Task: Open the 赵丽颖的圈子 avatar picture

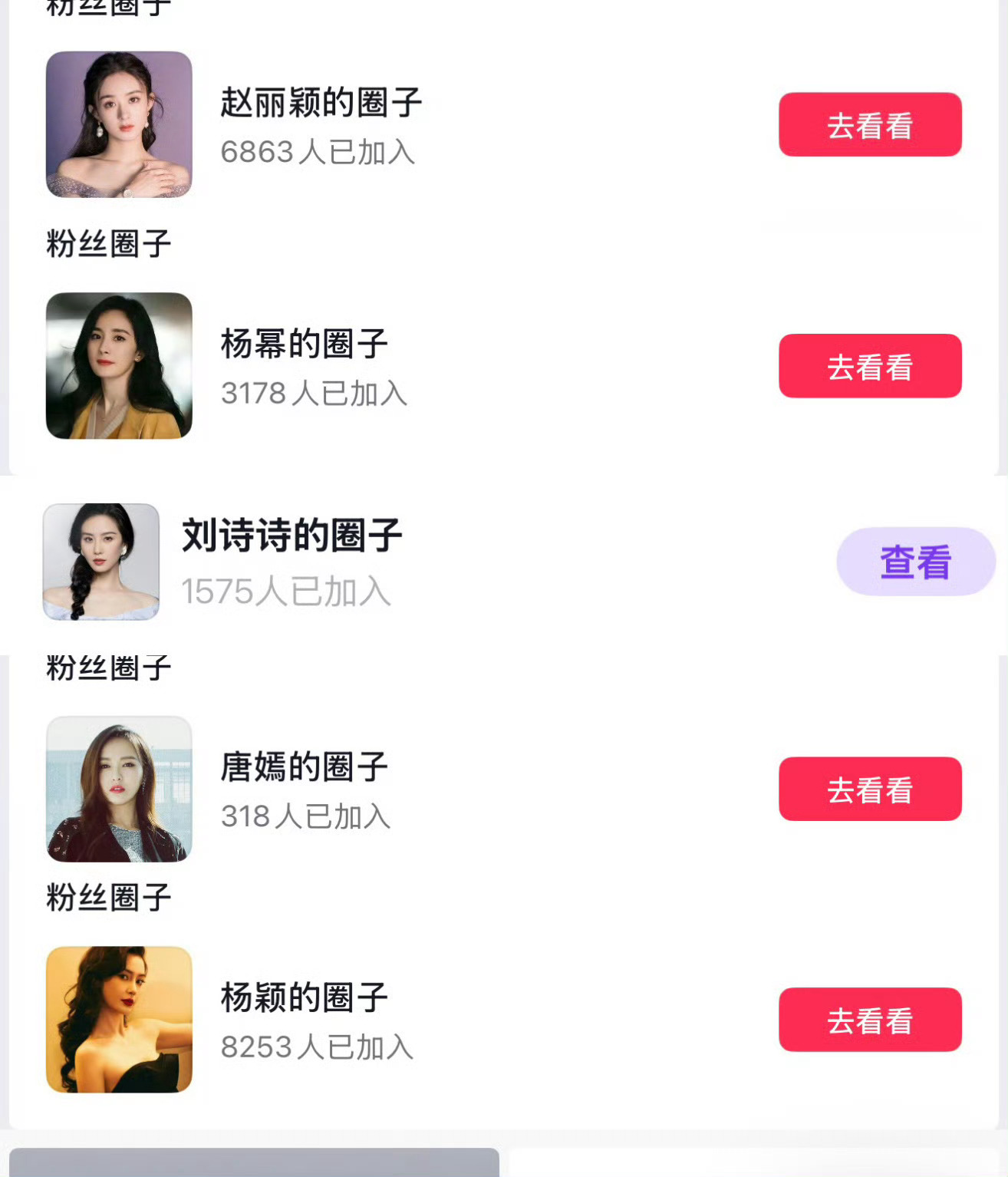Action: [119, 124]
